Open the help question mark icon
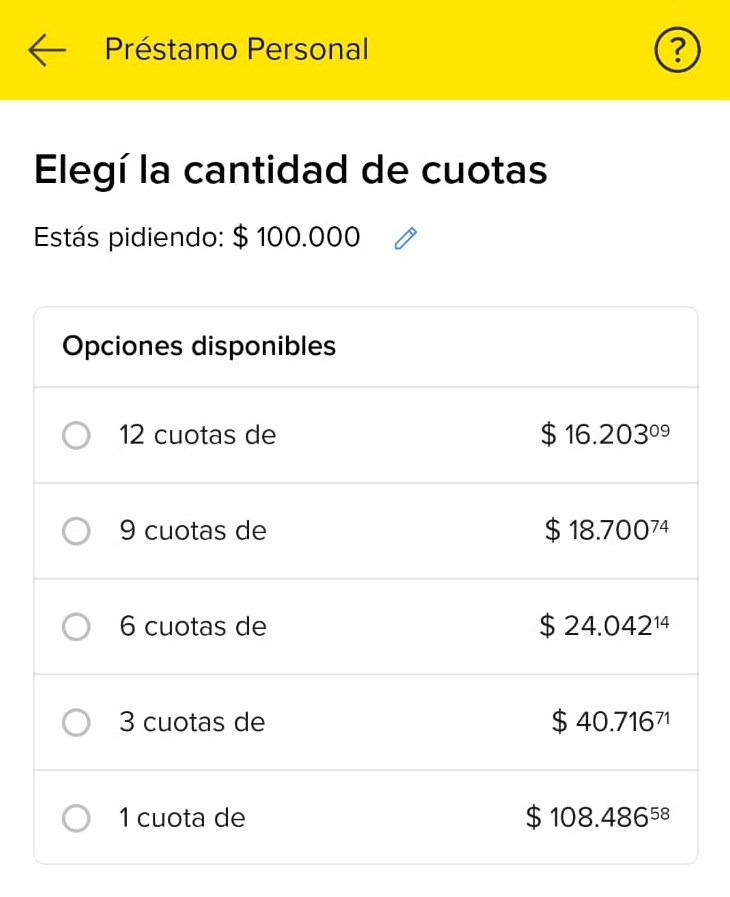Viewport: 730px width, 897px height. 677,49
